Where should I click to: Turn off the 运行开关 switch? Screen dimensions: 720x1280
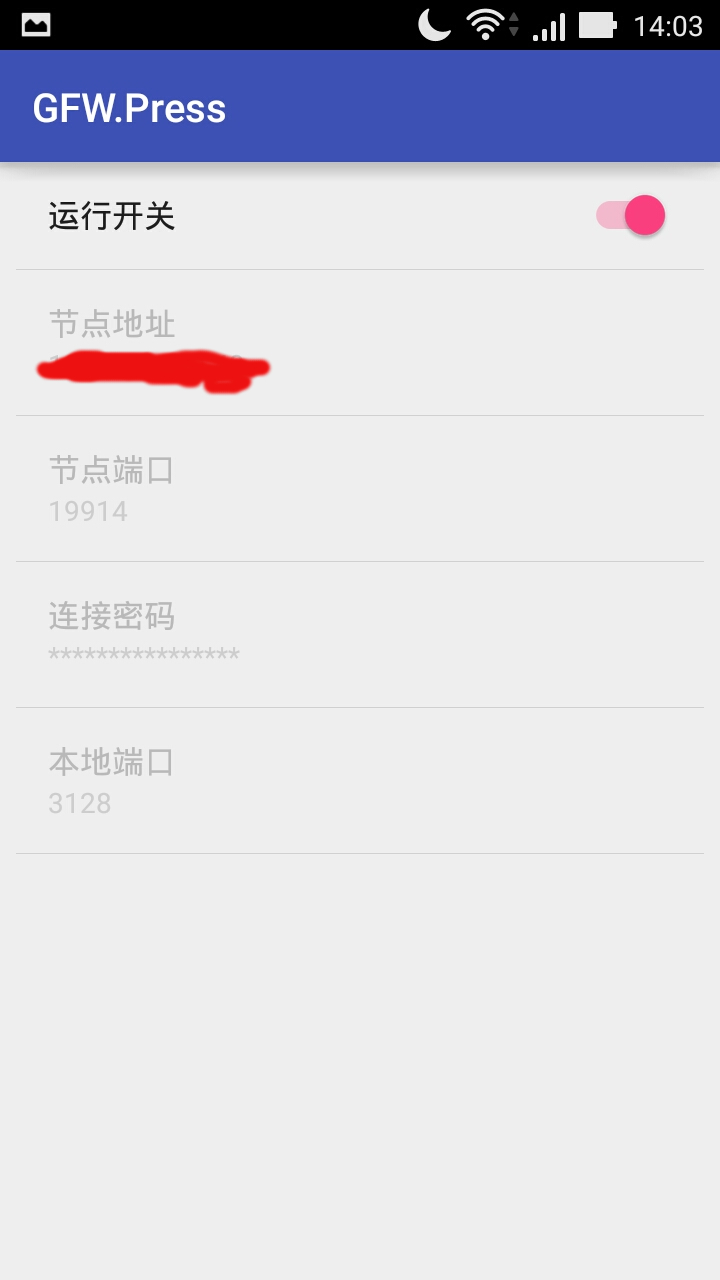pyautogui.click(x=631, y=215)
